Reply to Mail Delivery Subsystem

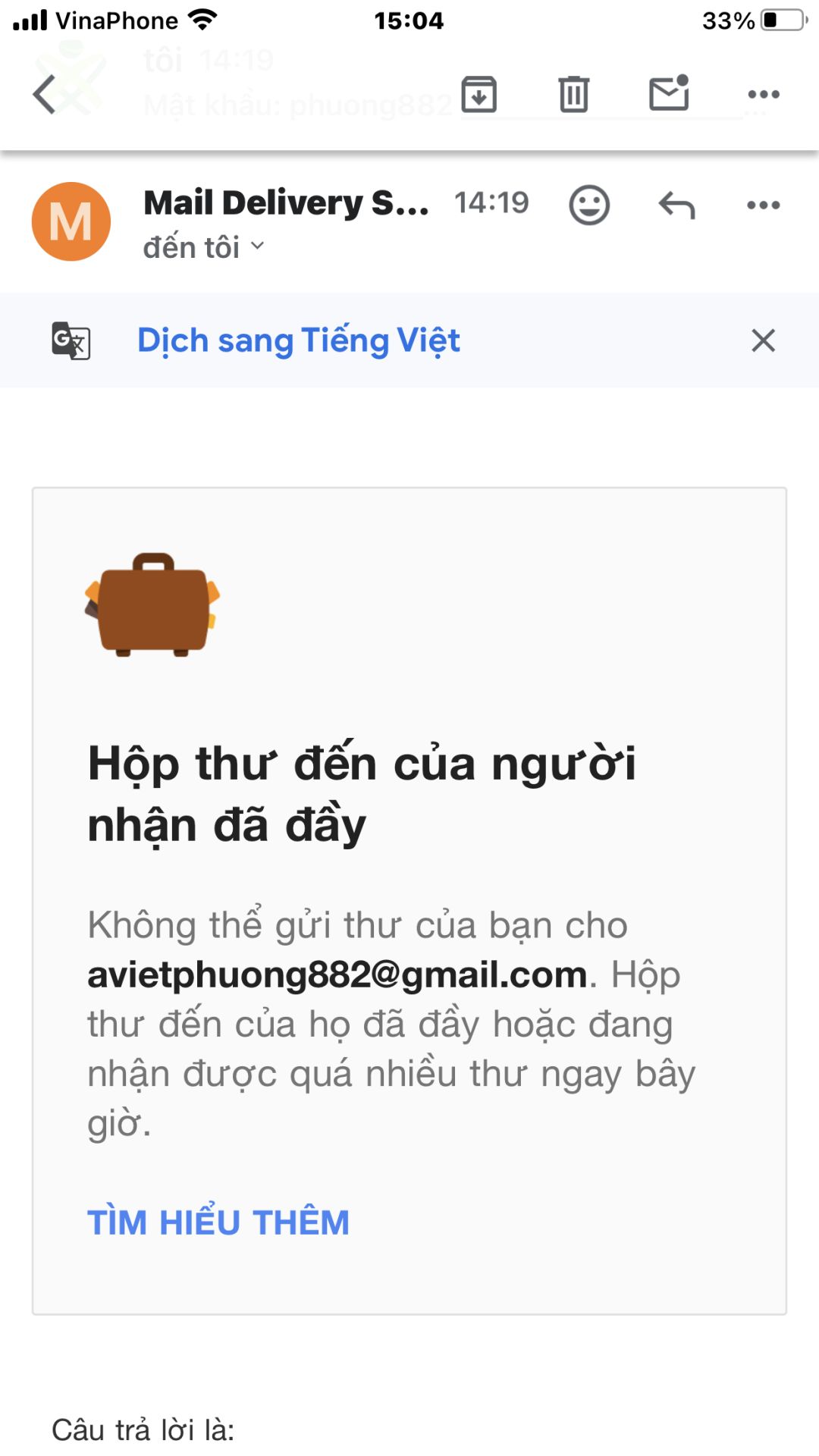[676, 205]
